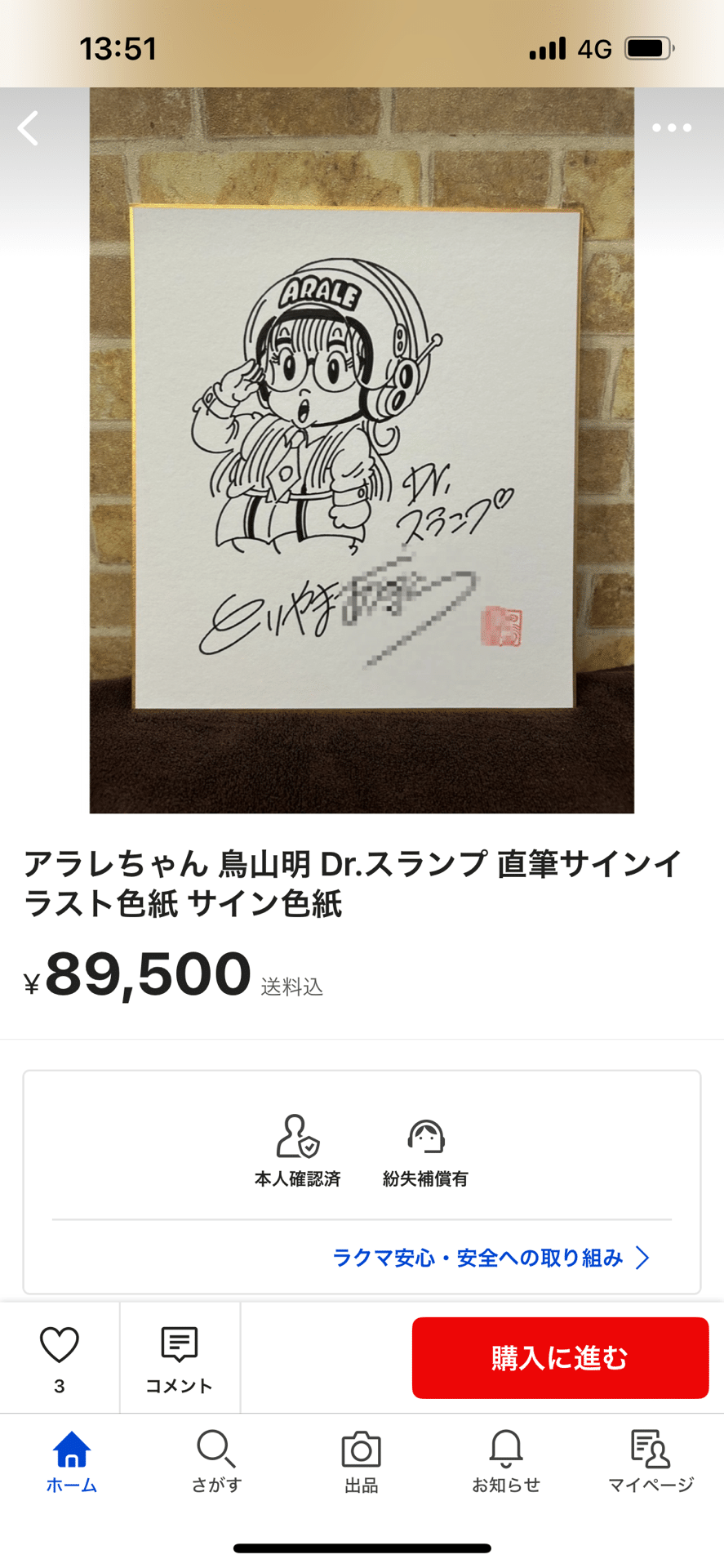724x1568 pixels.
Task: Open the three-dot overflow menu
Action: click(x=671, y=127)
